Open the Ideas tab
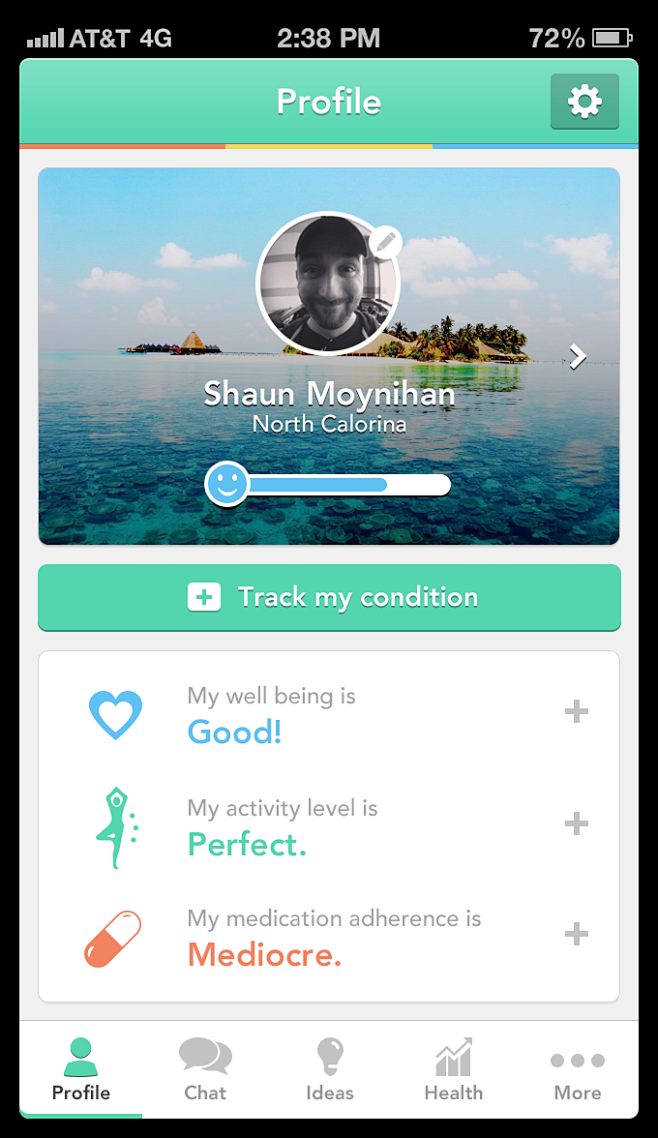The height and width of the screenshot is (1138, 658). click(329, 1069)
